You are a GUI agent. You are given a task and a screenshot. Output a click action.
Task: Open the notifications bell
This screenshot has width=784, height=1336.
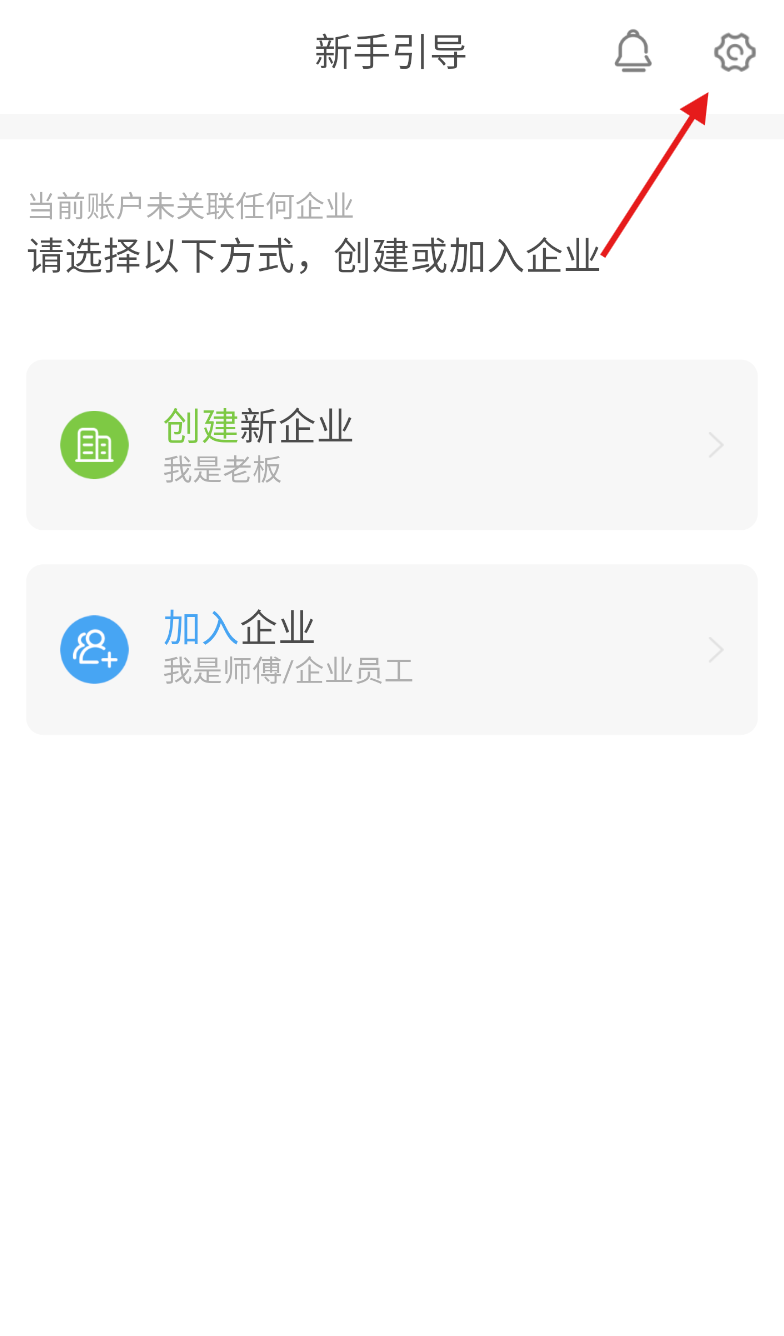coord(632,51)
